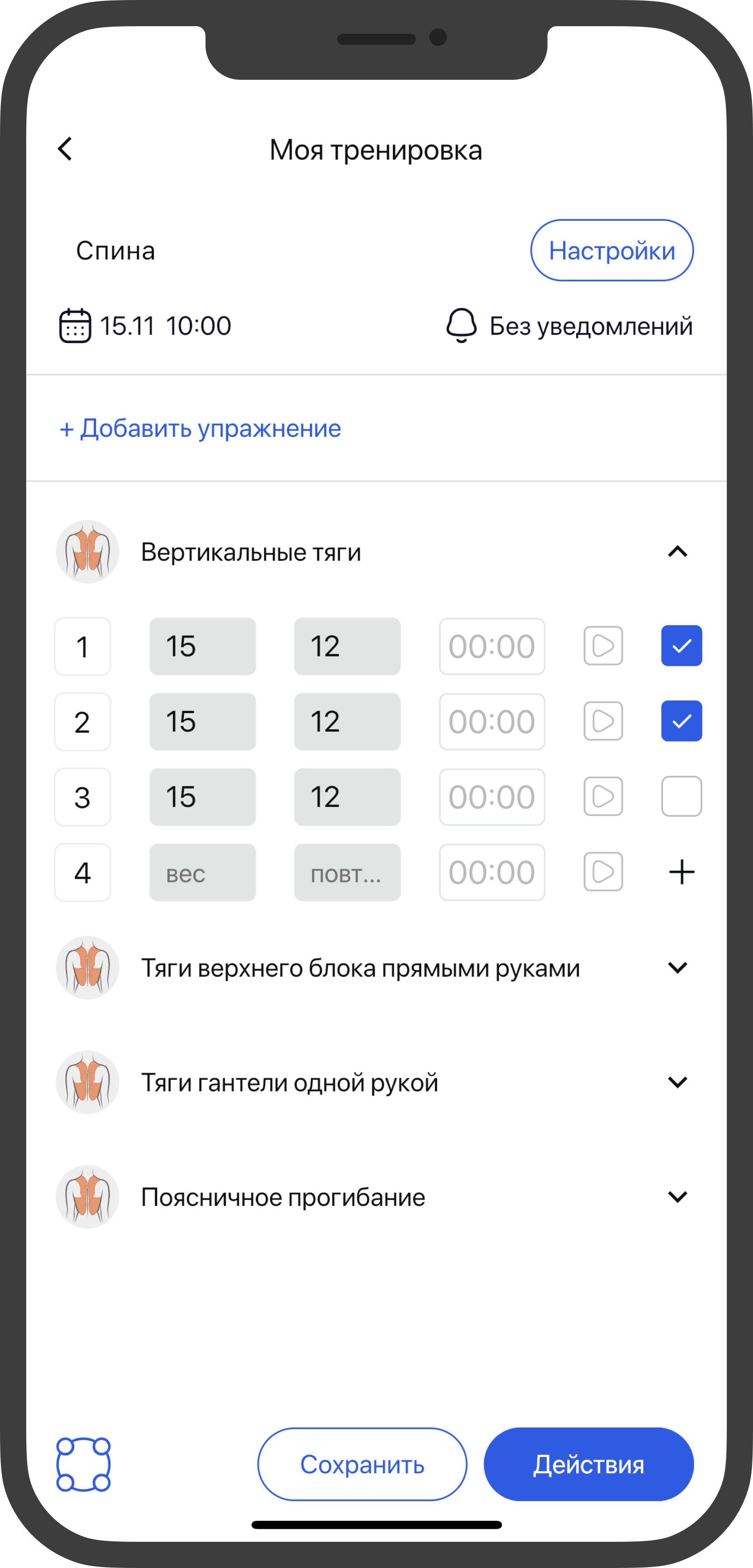Uncheck the completed set 1 checkbox
753x1568 pixels.
(681, 646)
